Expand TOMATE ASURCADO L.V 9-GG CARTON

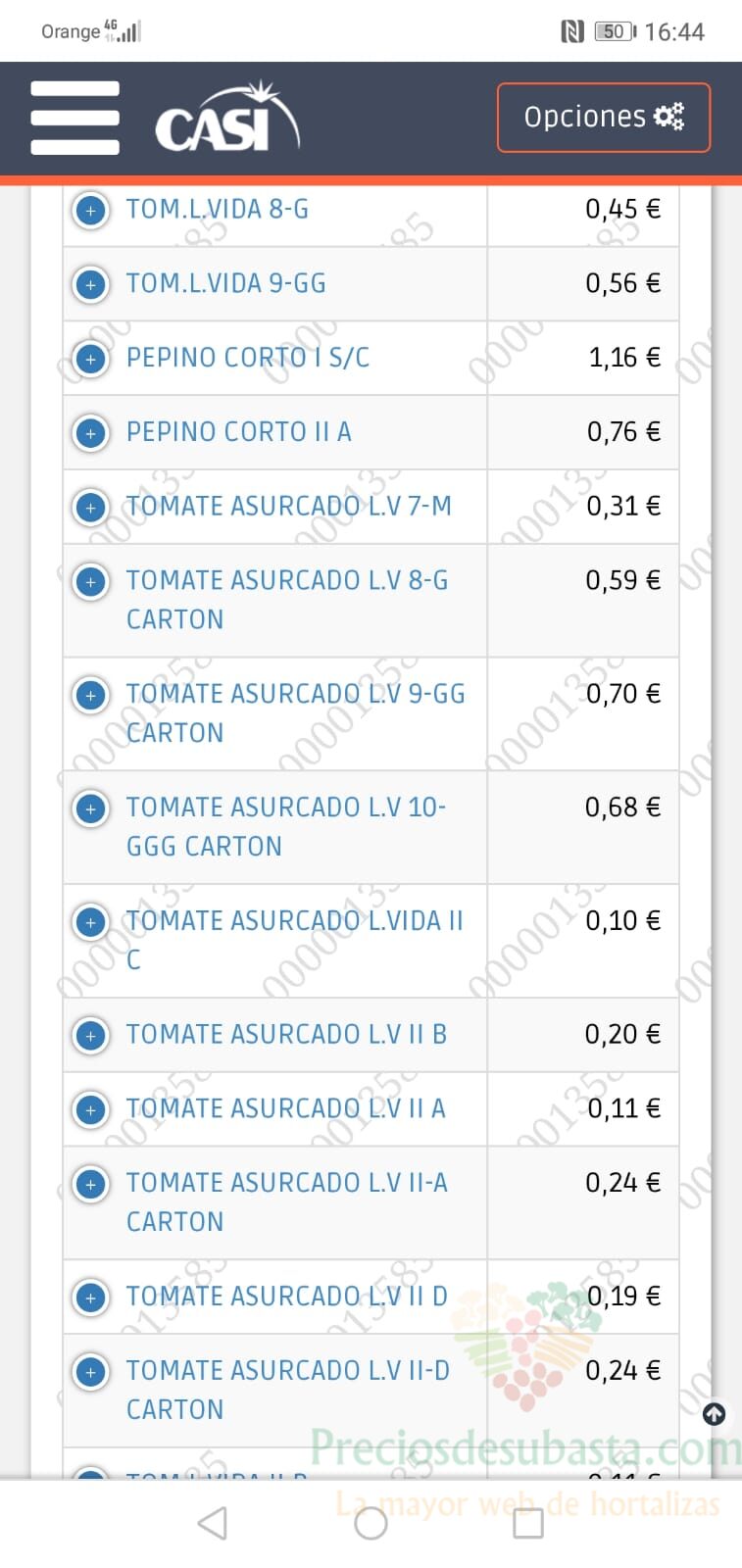click(91, 696)
